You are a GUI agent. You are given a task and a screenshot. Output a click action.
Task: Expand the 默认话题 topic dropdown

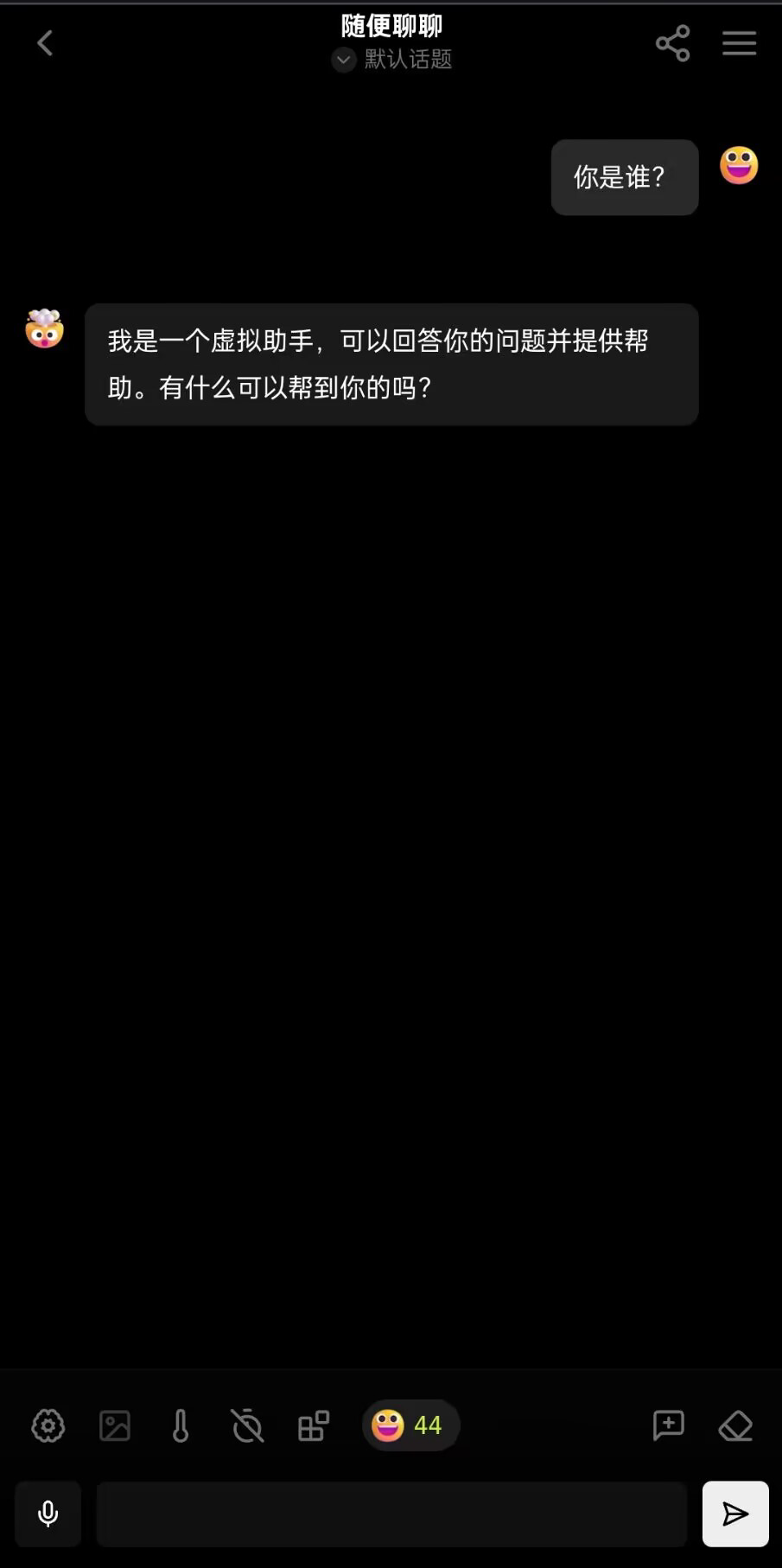pos(344,60)
